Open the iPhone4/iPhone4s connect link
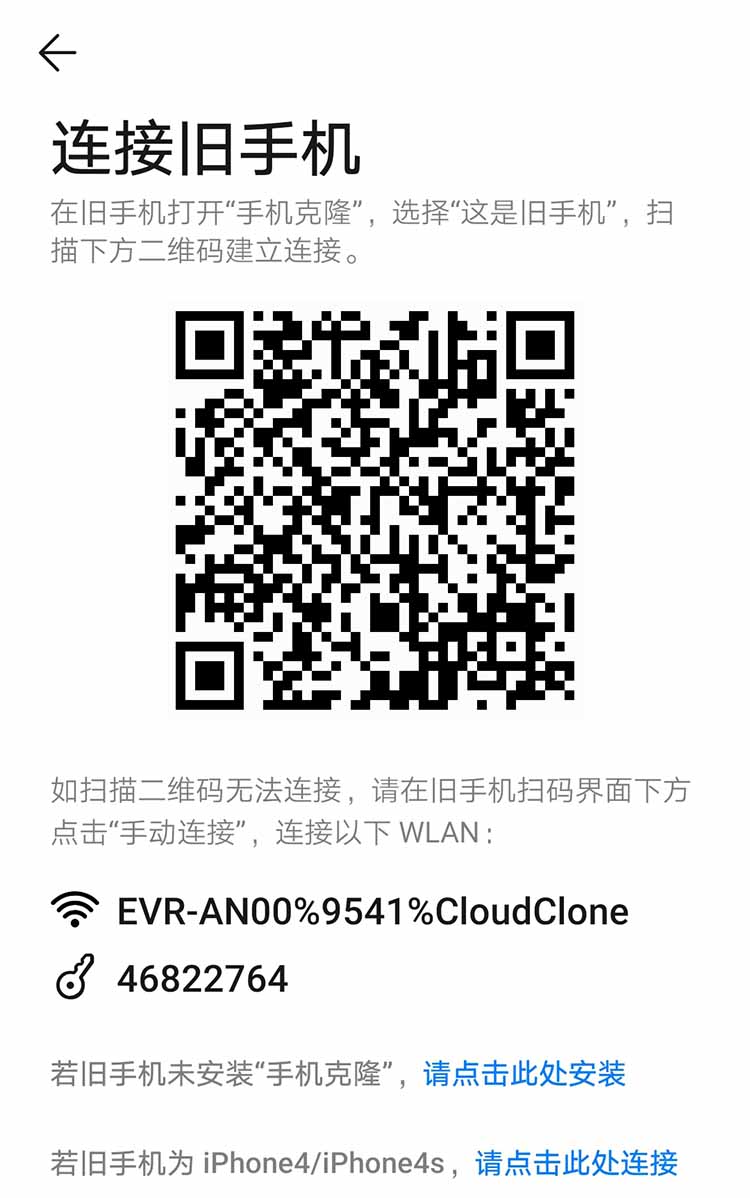This screenshot has height=1198, width=750. pyautogui.click(x=576, y=1163)
